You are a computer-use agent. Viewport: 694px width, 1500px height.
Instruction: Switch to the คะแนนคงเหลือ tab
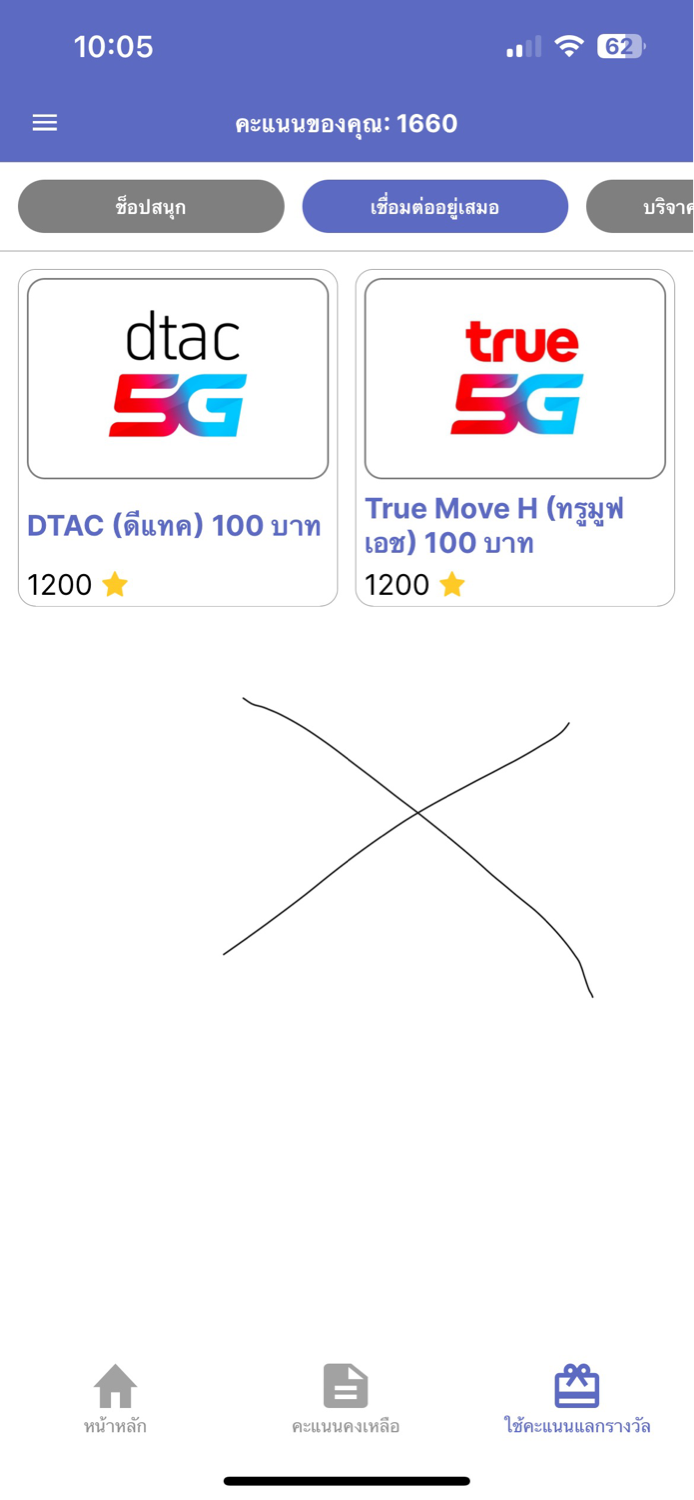(346, 1400)
